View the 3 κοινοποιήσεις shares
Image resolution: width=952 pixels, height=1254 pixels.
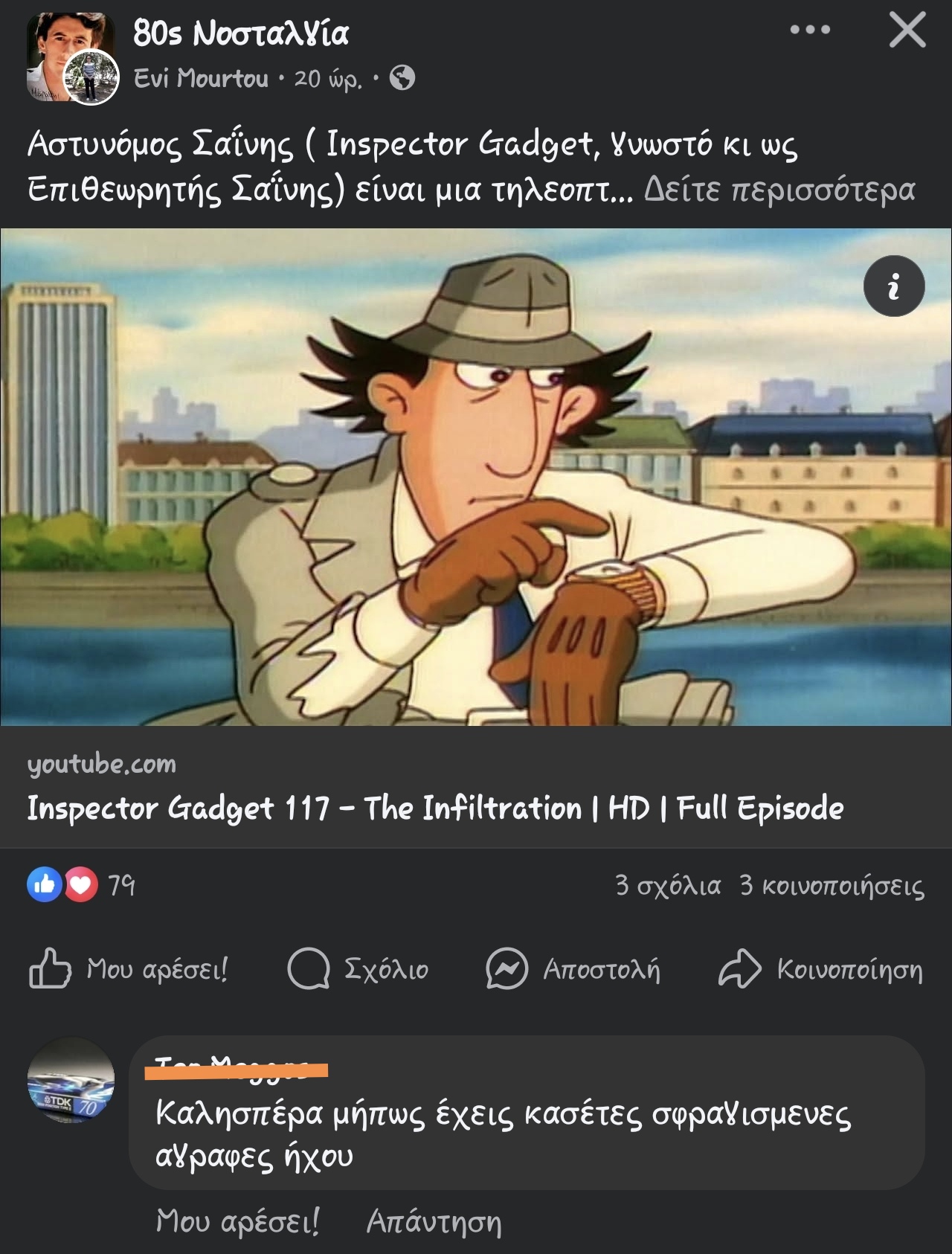[832, 886]
